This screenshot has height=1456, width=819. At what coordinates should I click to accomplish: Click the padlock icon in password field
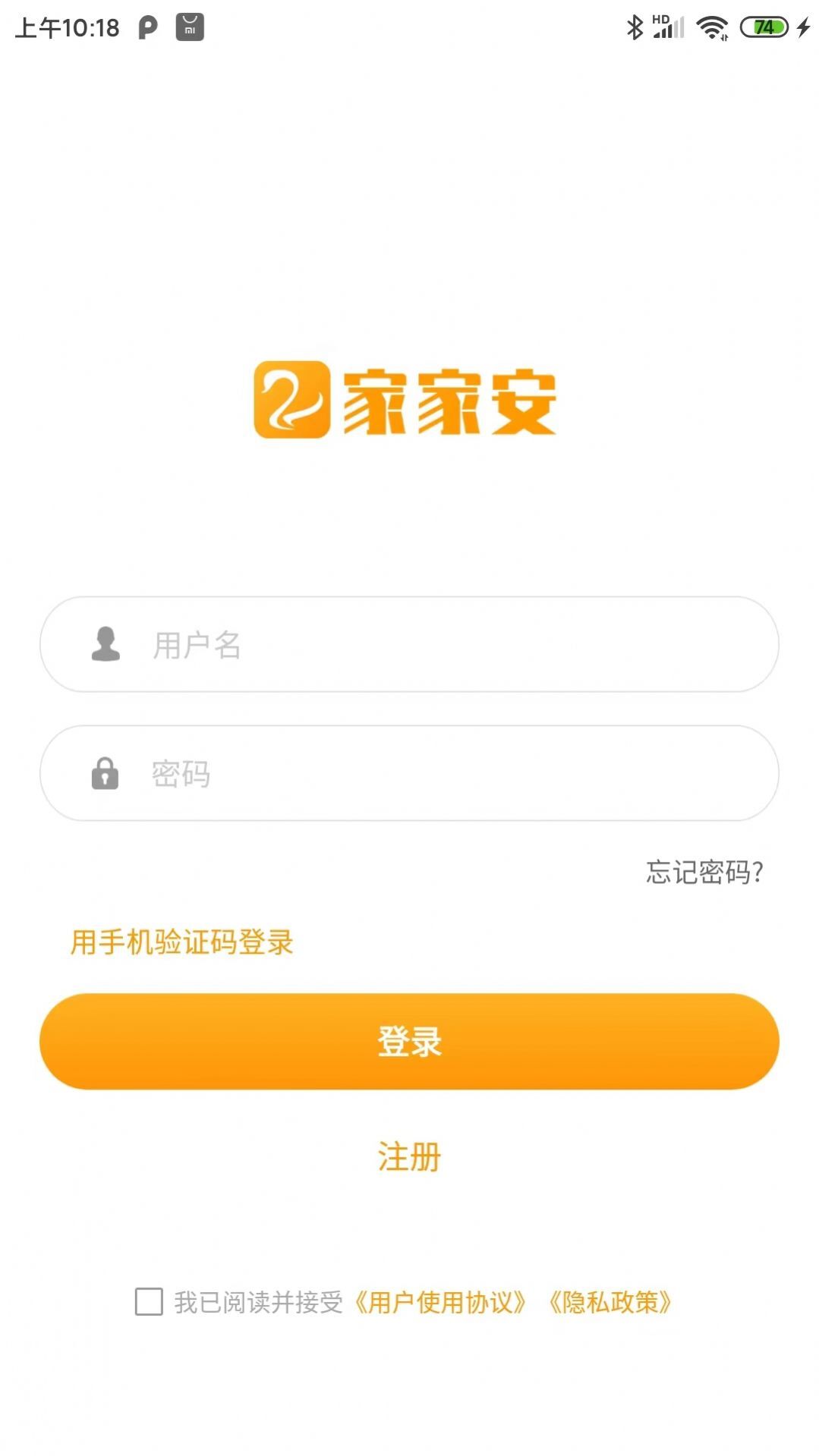pyautogui.click(x=106, y=773)
